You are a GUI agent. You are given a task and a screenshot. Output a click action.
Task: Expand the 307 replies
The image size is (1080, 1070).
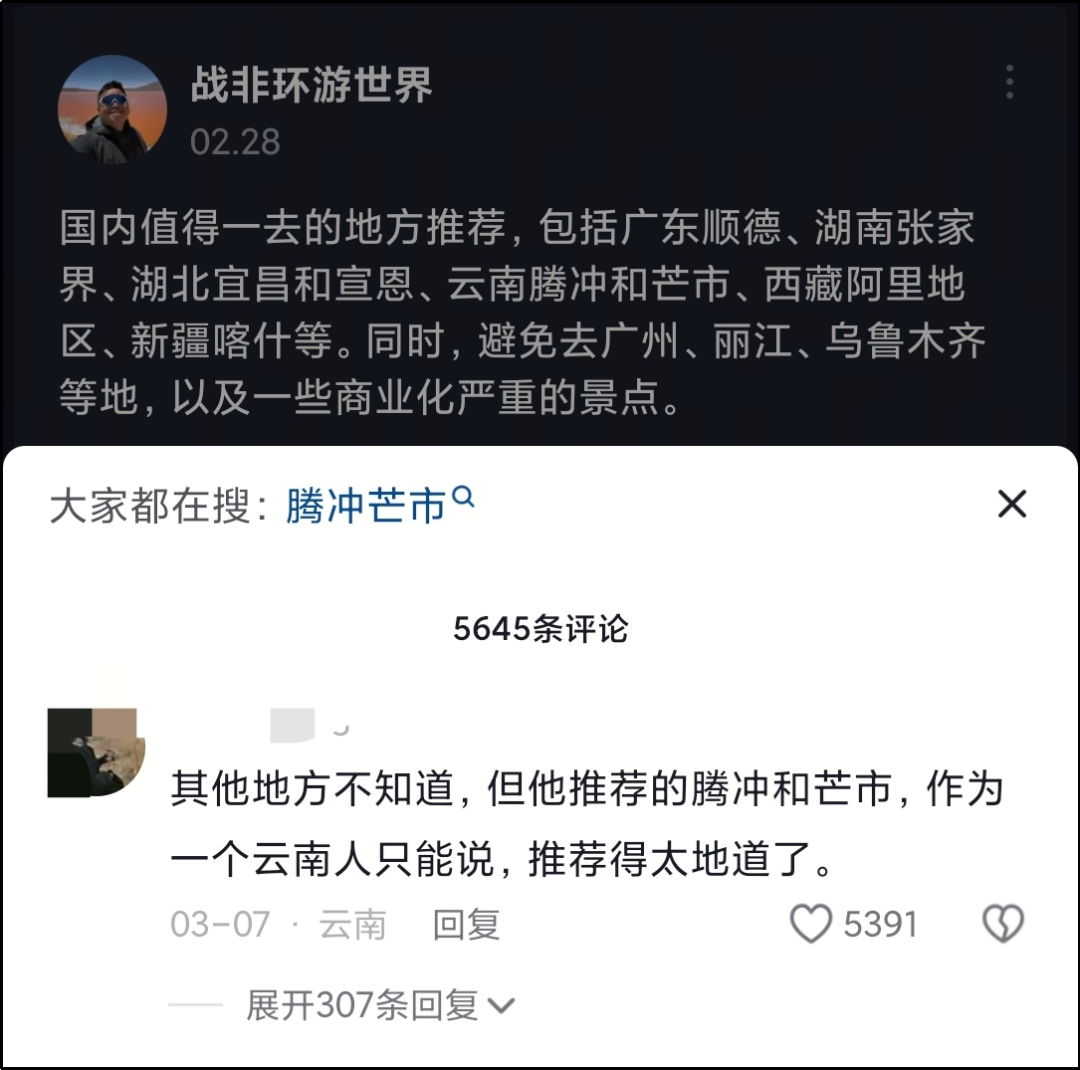[x=380, y=1005]
